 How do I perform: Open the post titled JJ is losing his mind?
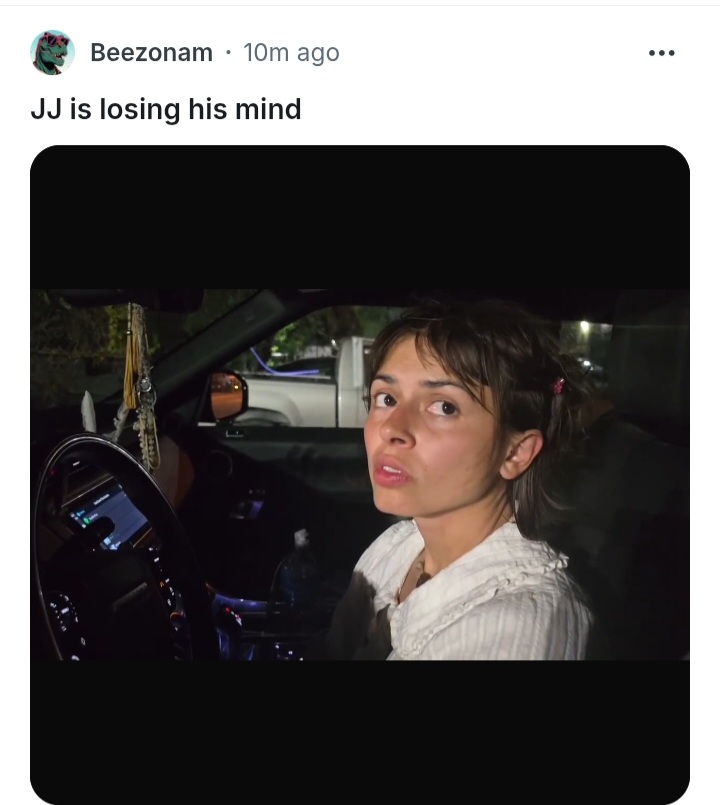tap(166, 109)
